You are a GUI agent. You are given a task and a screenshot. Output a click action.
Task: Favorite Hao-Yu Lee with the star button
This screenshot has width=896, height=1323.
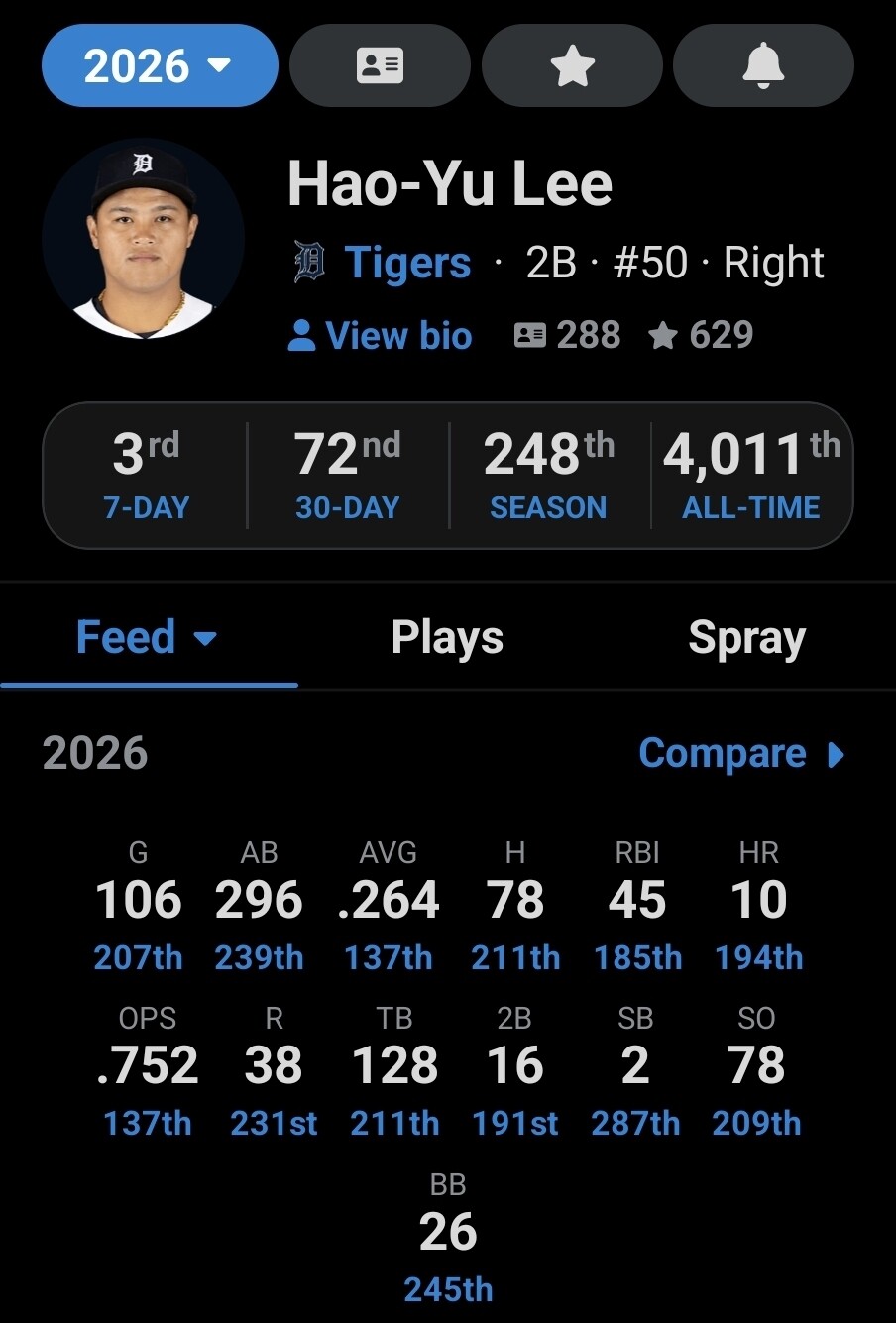pyautogui.click(x=572, y=65)
